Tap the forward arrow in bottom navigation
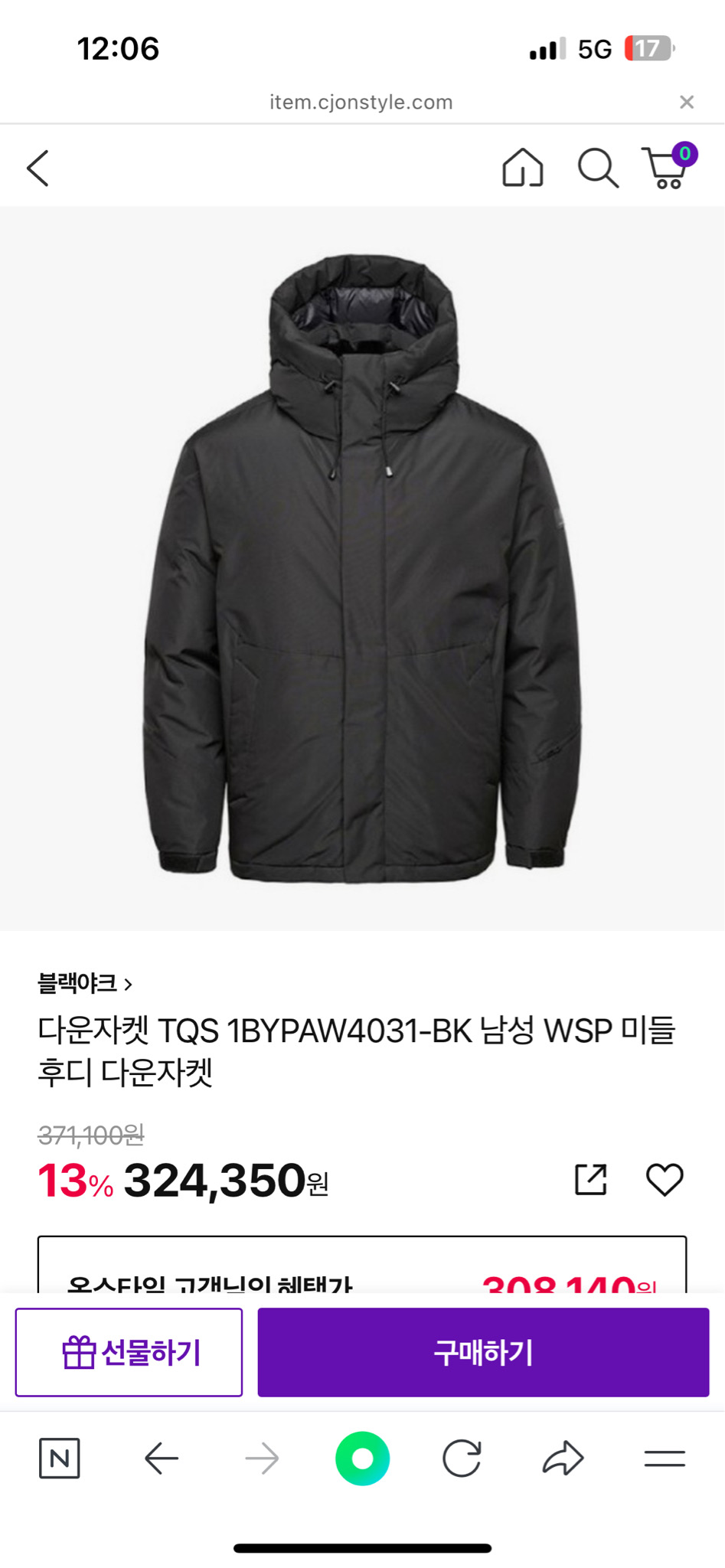The image size is (725, 1568). click(261, 1459)
